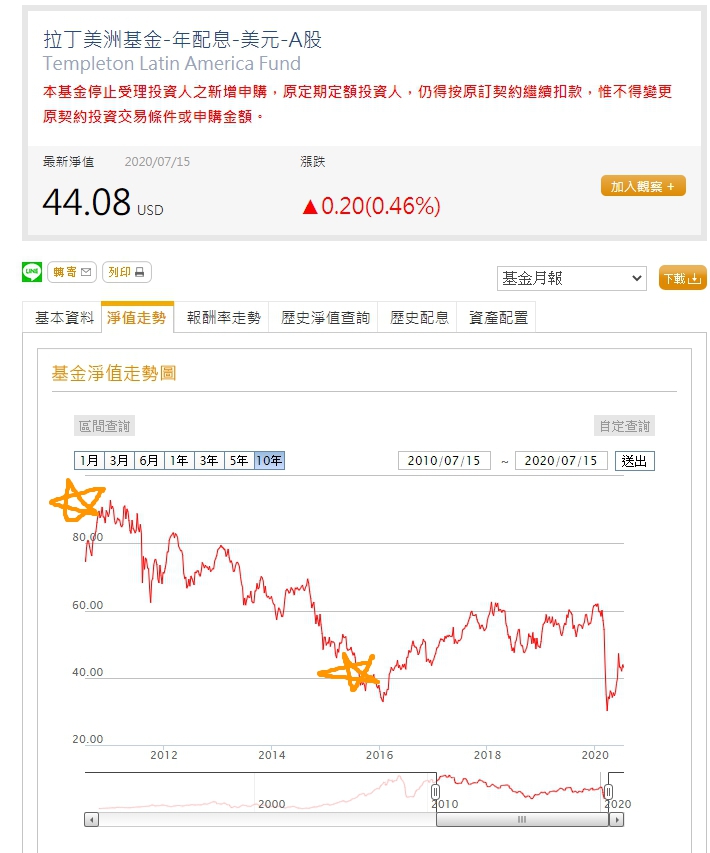Share this fund via LINE icon
Screen dimensions: 710x853
32,271
